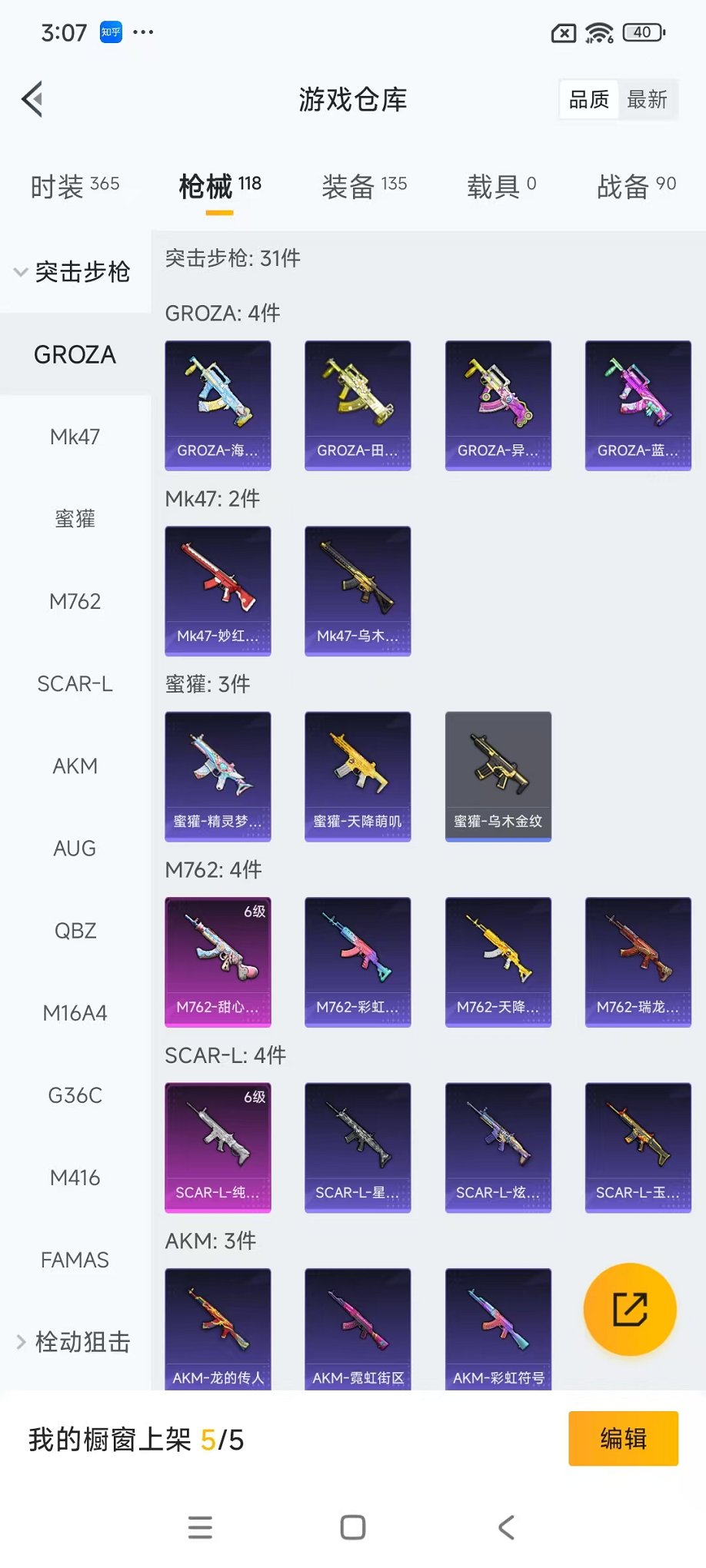Open the 载具 tab
The image size is (706, 1568).
pyautogui.click(x=501, y=185)
